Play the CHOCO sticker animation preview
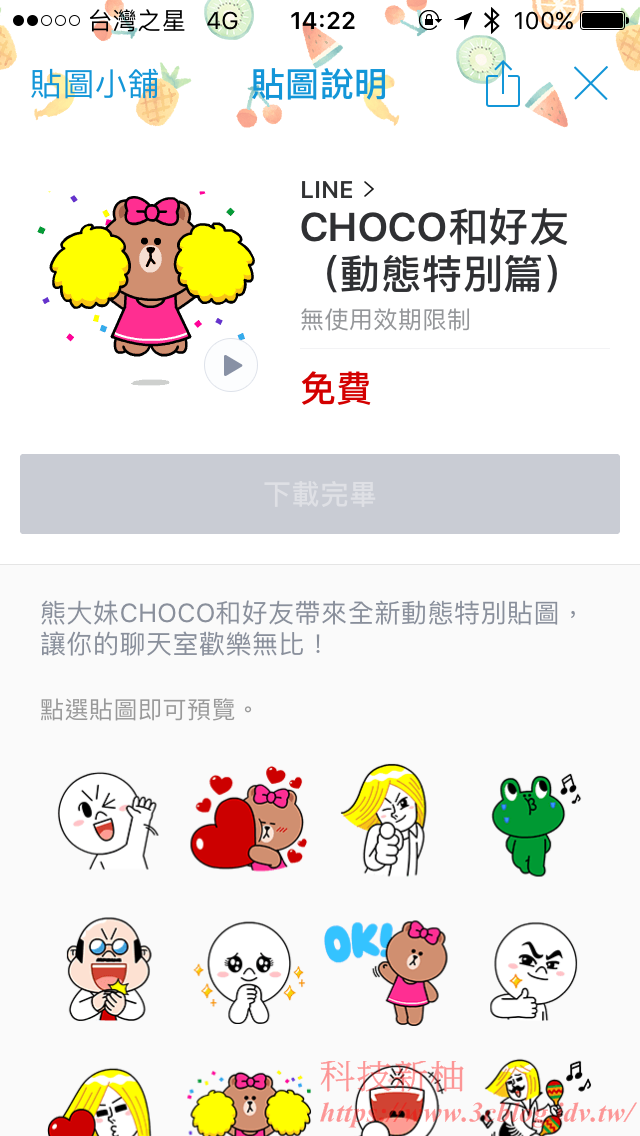Screen dimensions: 640x1136 [231, 366]
